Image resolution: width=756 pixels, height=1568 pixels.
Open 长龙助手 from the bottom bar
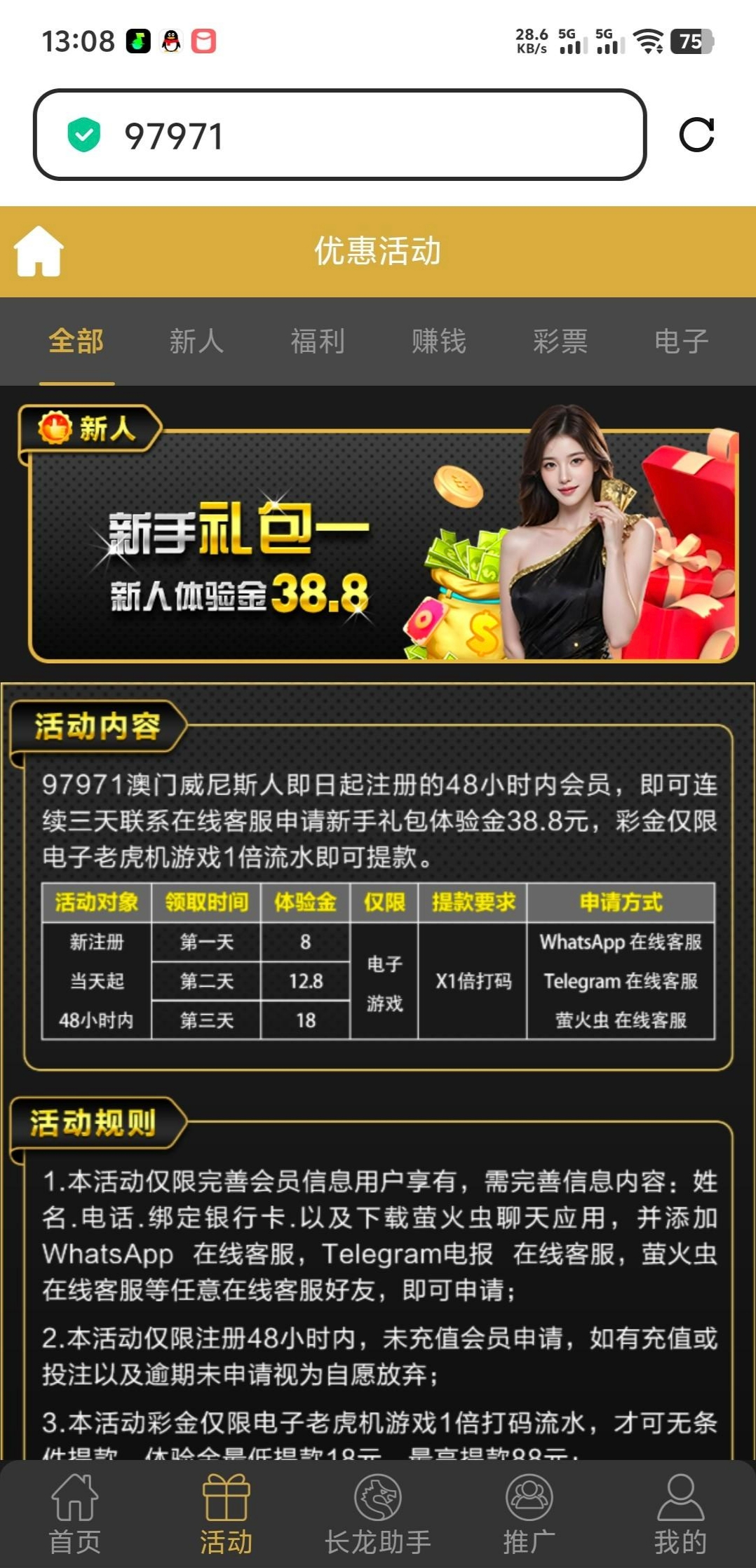(378, 1515)
